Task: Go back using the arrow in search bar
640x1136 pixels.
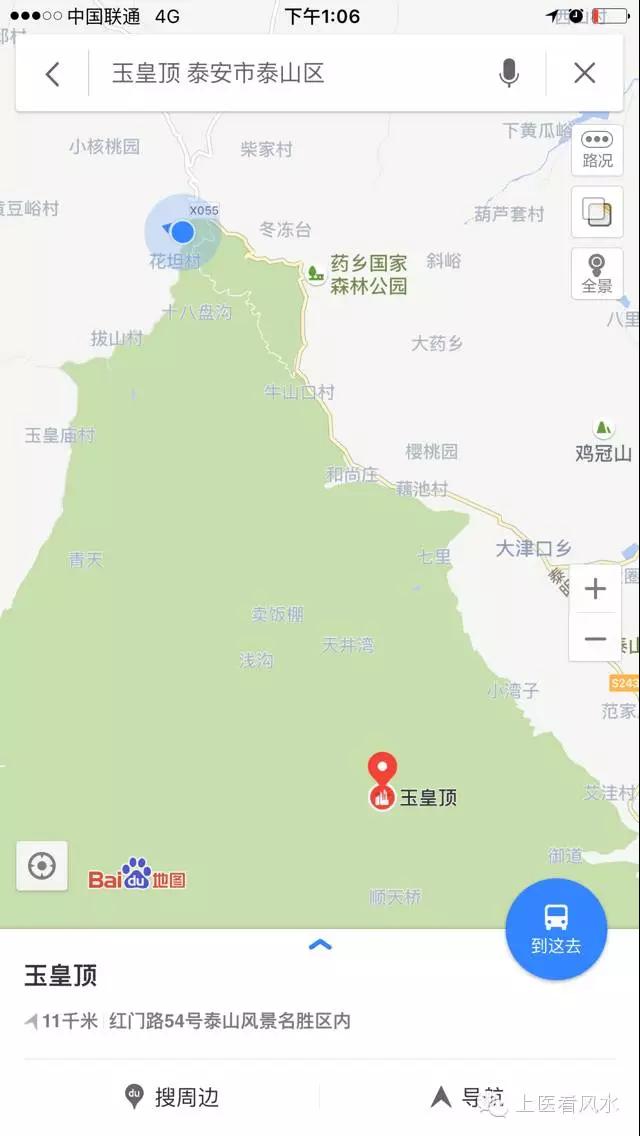Action: 52,73
